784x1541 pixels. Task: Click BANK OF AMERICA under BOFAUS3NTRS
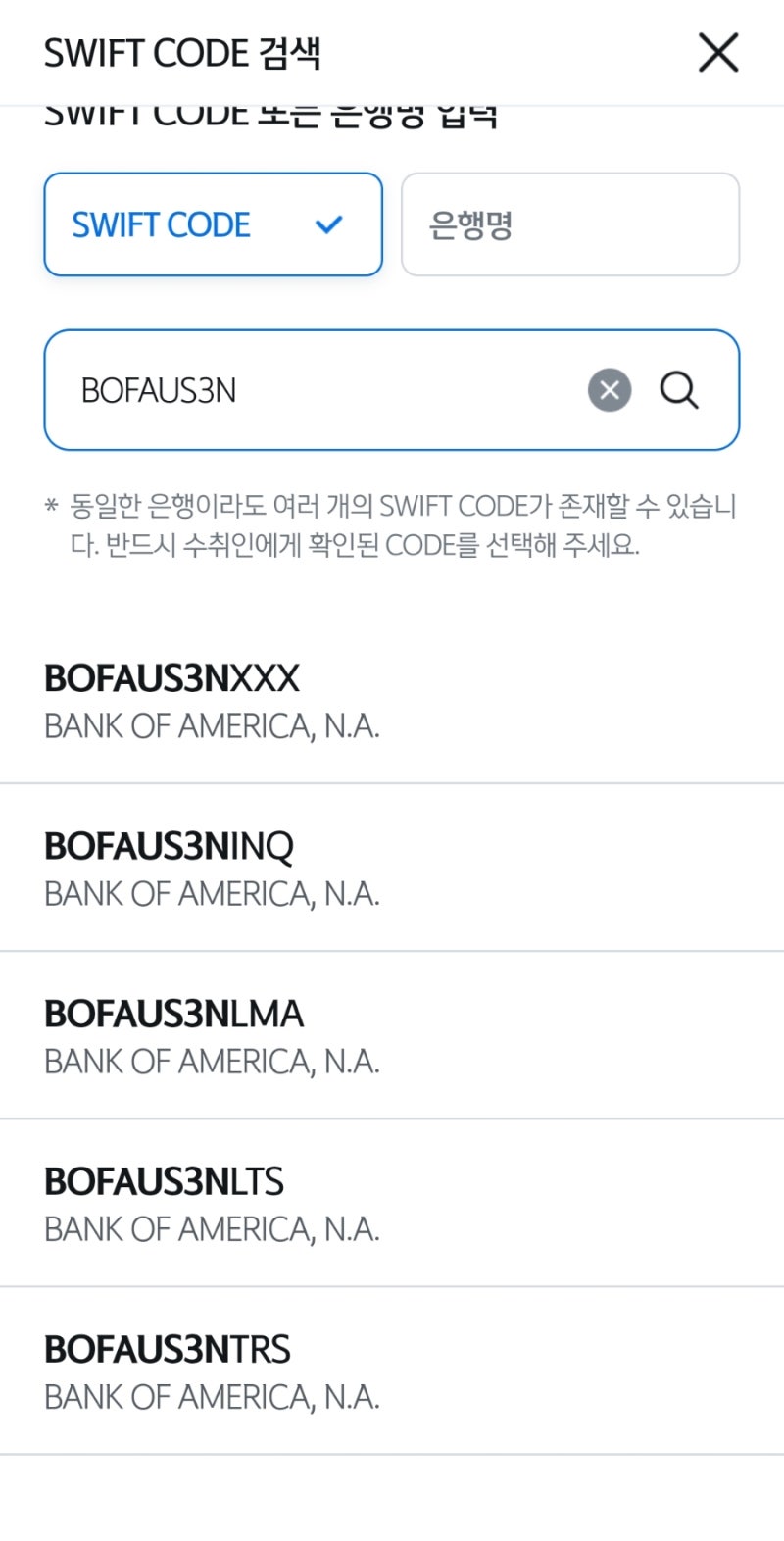(x=214, y=1397)
